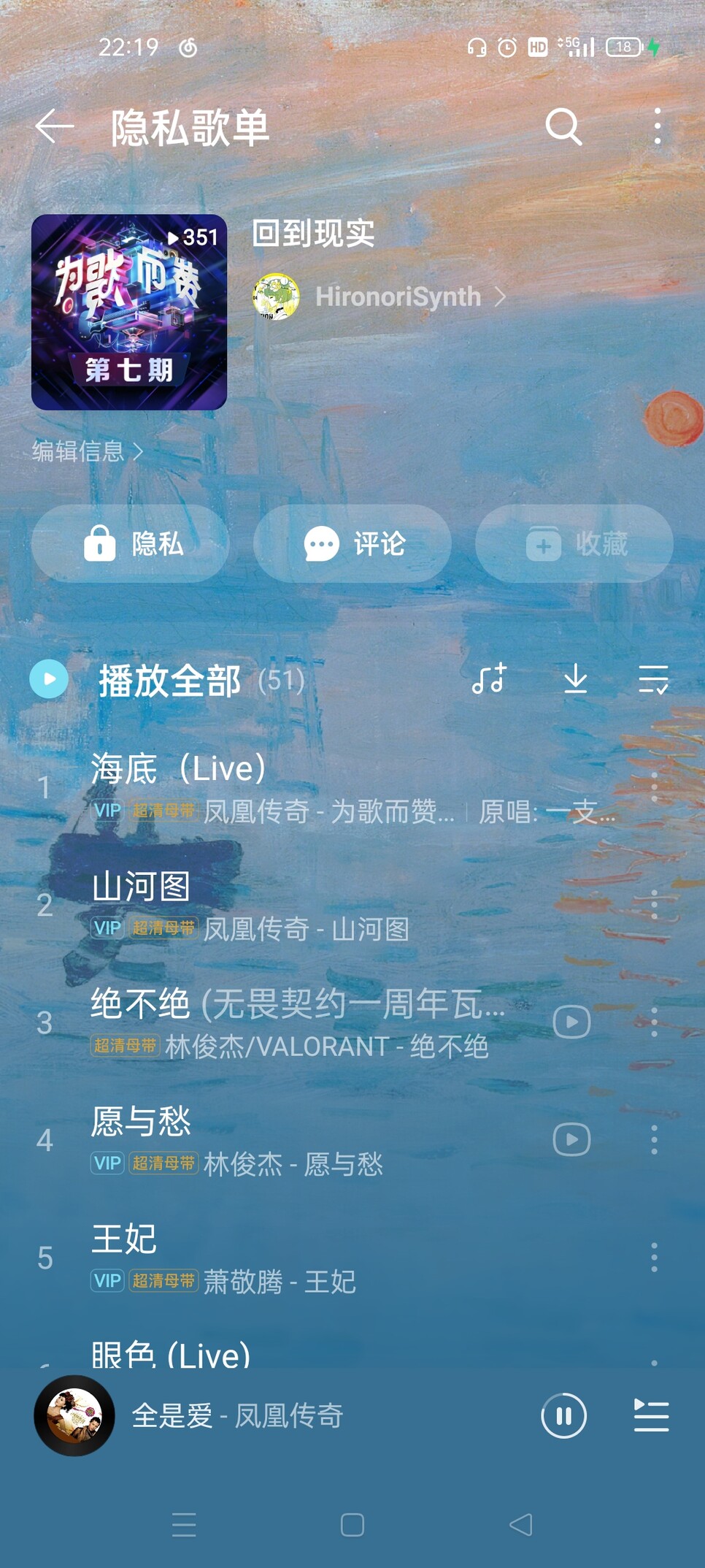Pause the playing song 全是爱
Viewport: 705px width, 1568px height.
click(563, 1416)
